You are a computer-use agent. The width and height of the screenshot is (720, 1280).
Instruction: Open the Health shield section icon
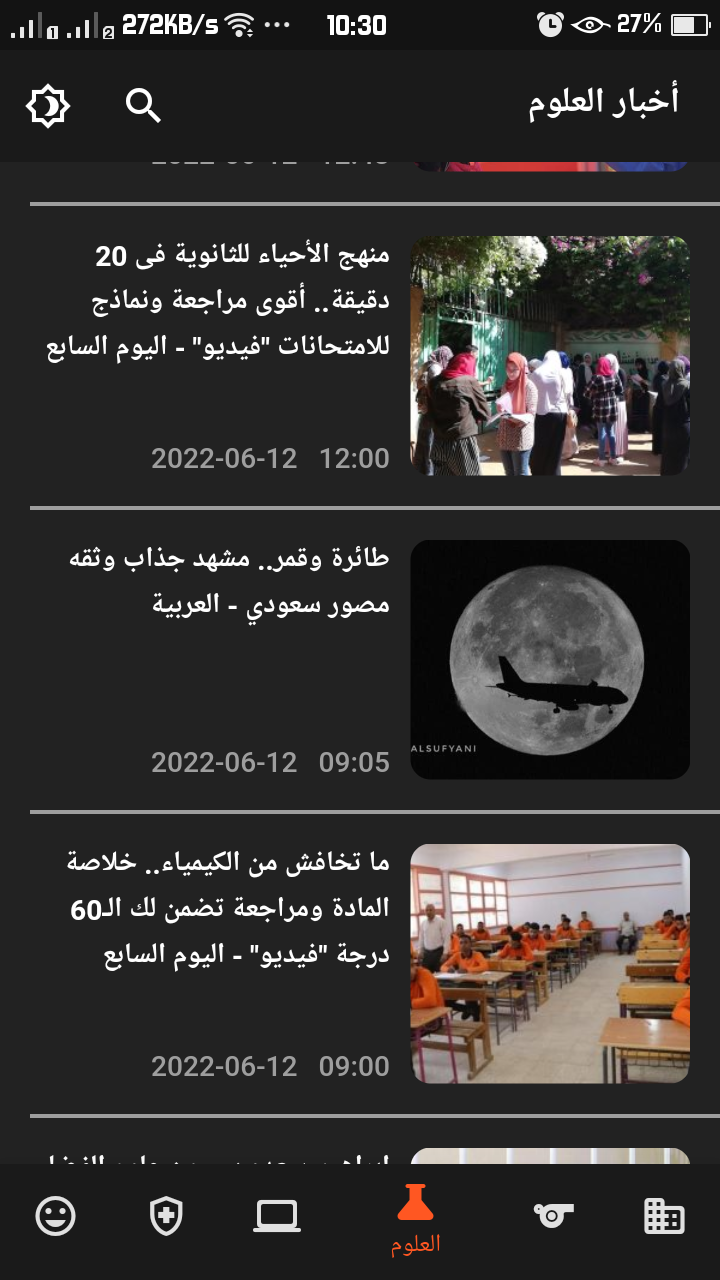coord(165,1216)
